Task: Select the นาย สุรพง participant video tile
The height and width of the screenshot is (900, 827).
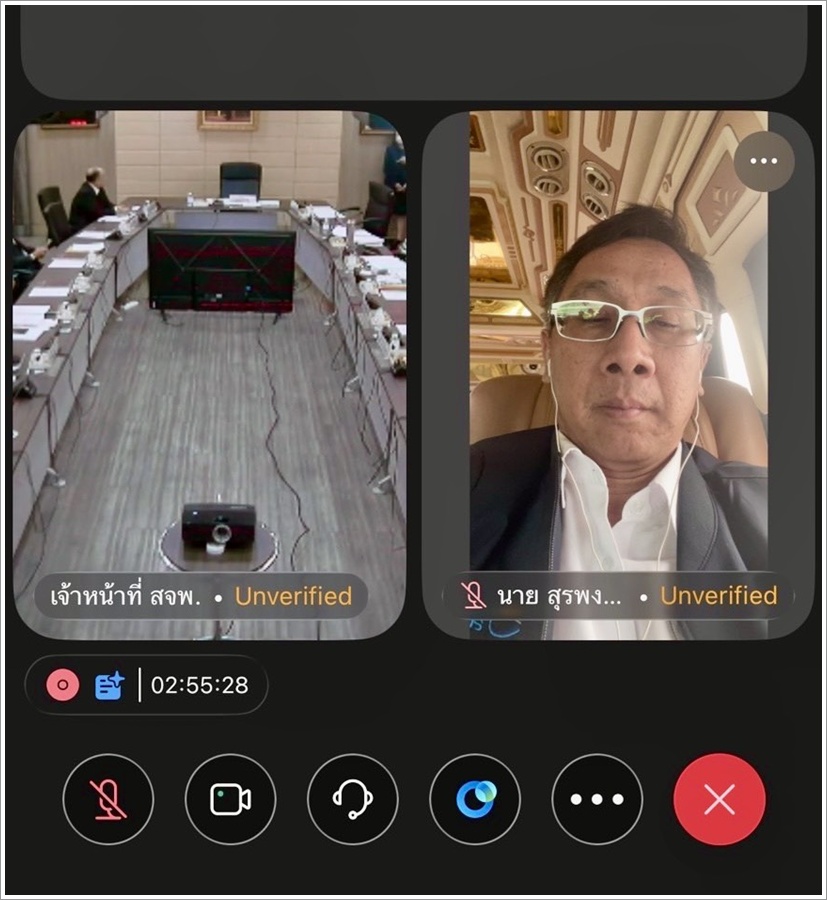Action: (618, 375)
